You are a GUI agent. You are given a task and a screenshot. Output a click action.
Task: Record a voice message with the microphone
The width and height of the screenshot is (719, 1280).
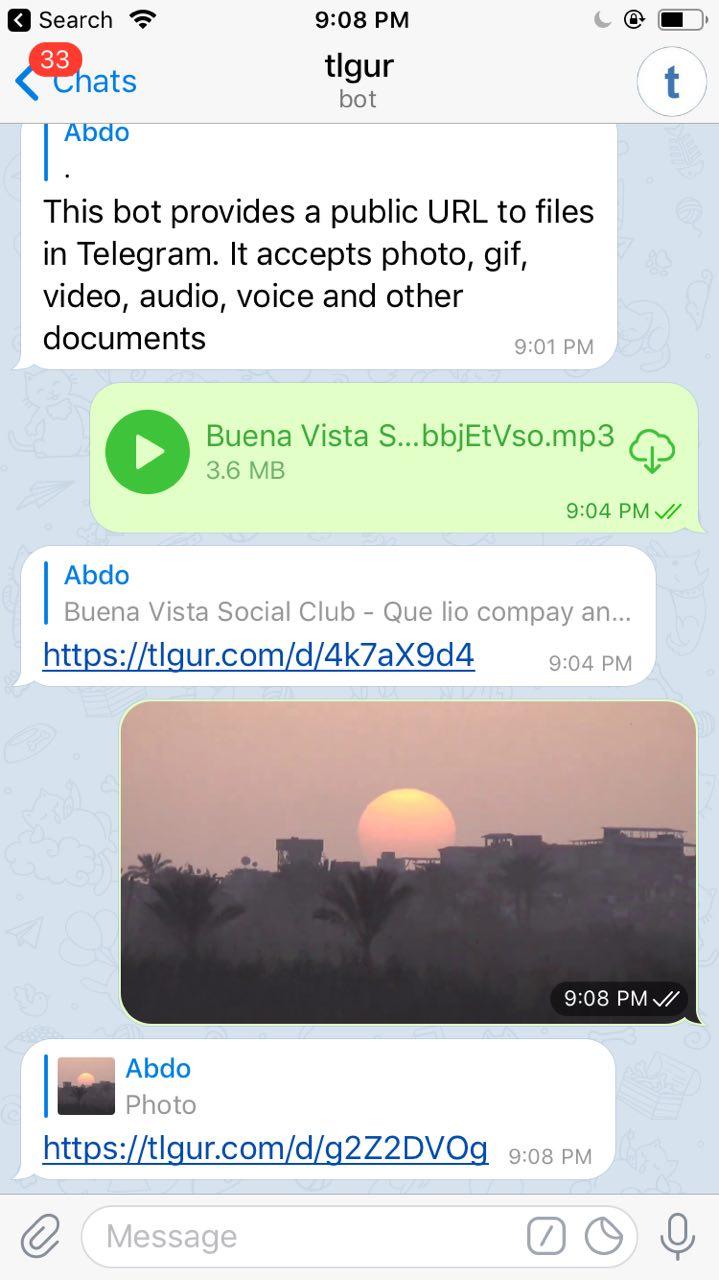[x=677, y=1237]
